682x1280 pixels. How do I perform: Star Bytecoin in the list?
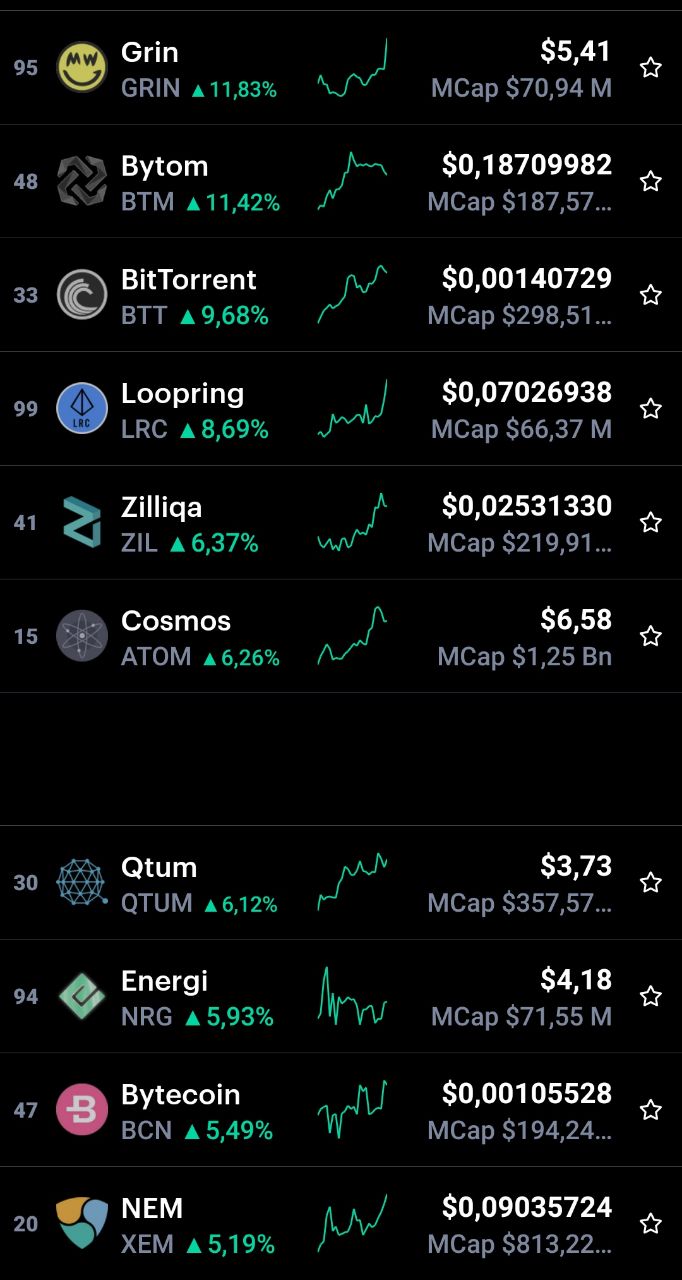tap(651, 1110)
